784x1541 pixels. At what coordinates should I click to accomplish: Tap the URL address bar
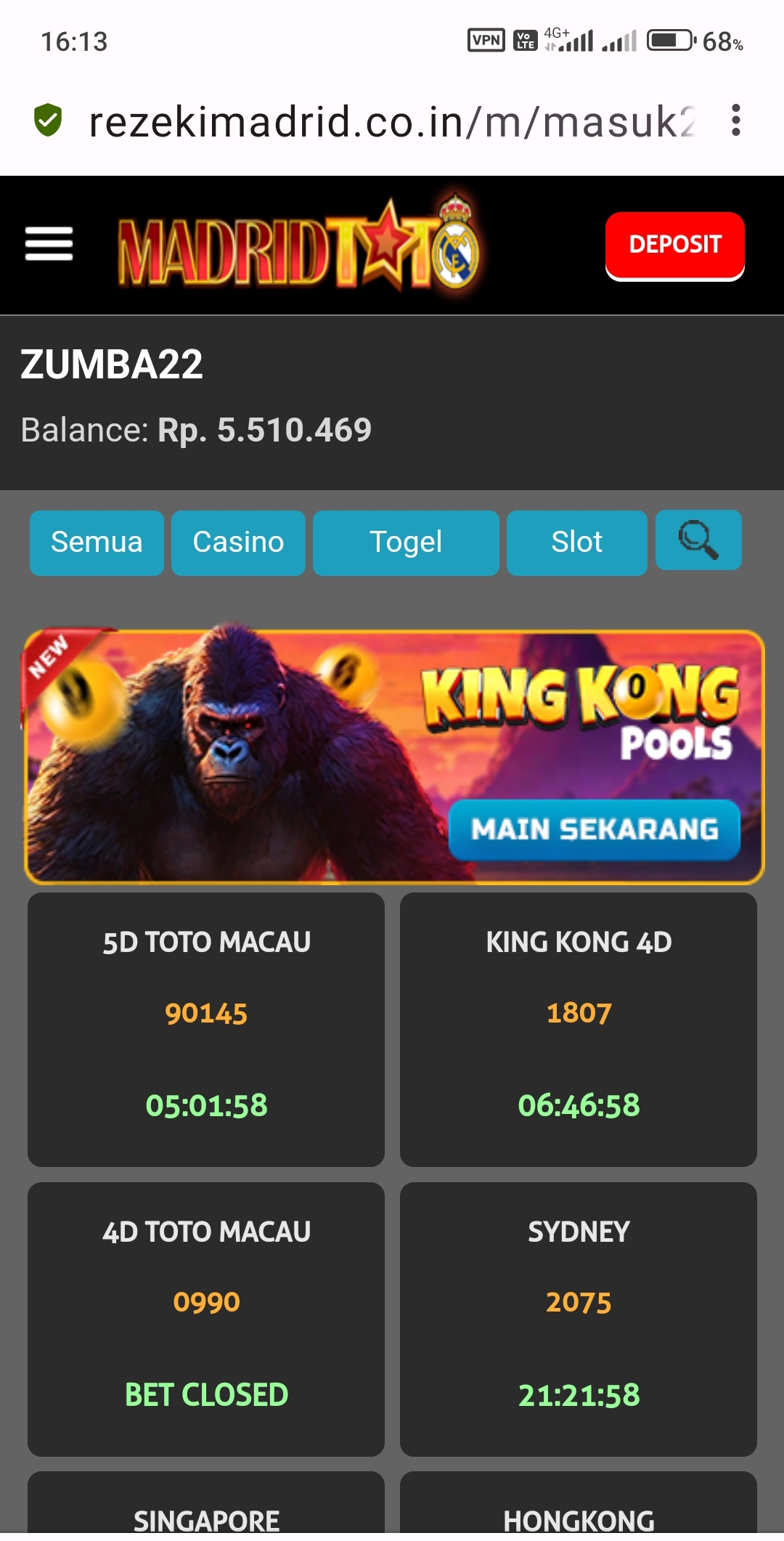tap(392, 122)
